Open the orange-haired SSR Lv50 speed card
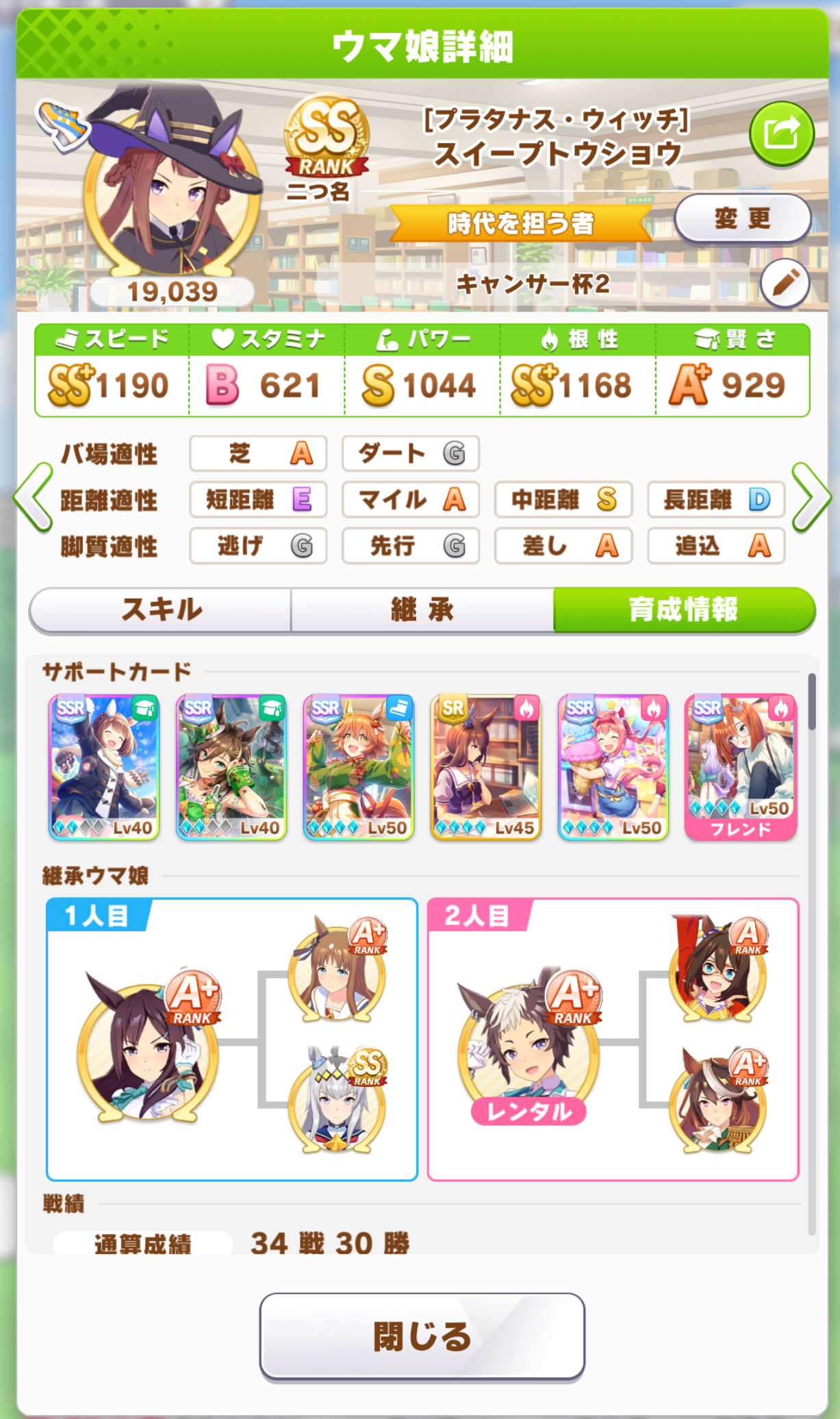The image size is (840, 1419). pyautogui.click(x=359, y=767)
